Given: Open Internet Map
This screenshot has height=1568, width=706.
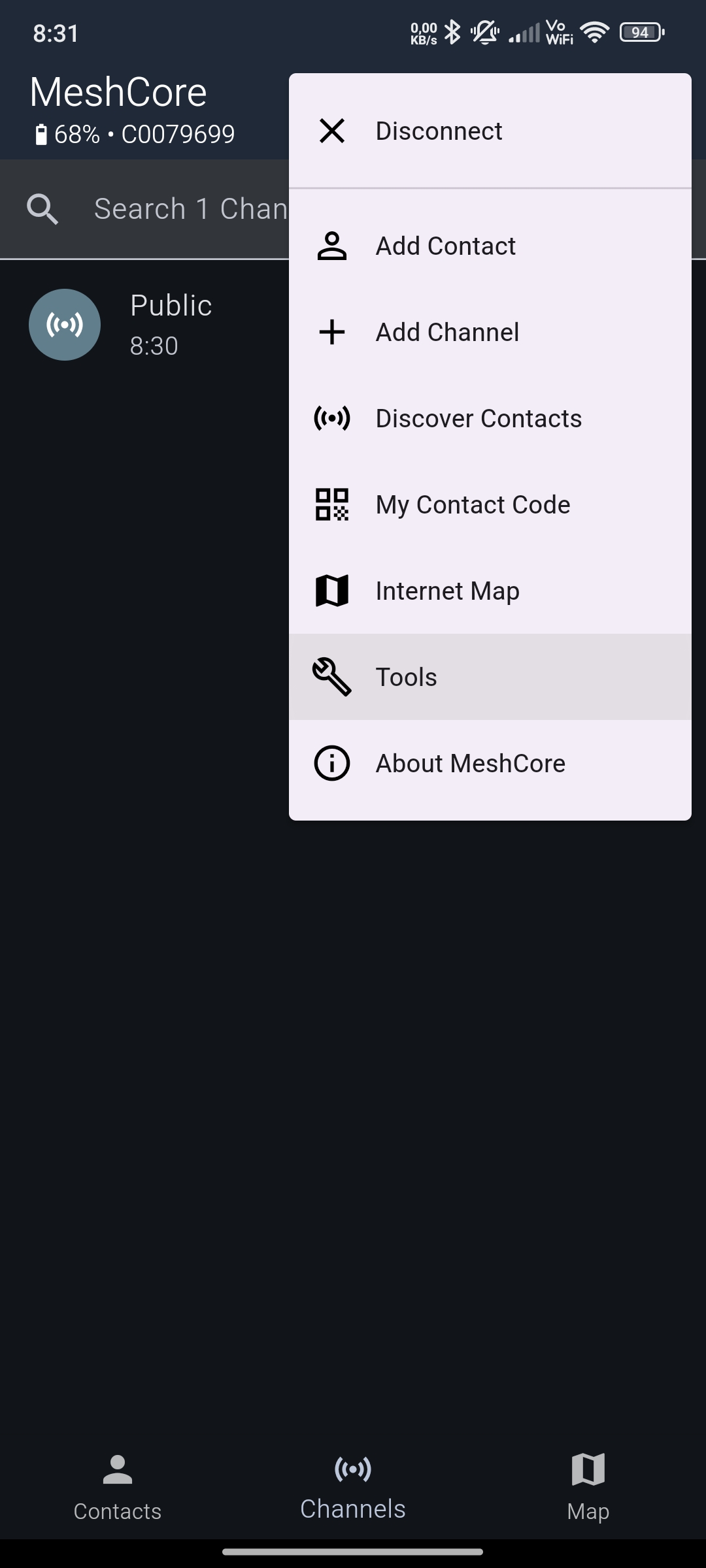Looking at the screenshot, I should 447,591.
